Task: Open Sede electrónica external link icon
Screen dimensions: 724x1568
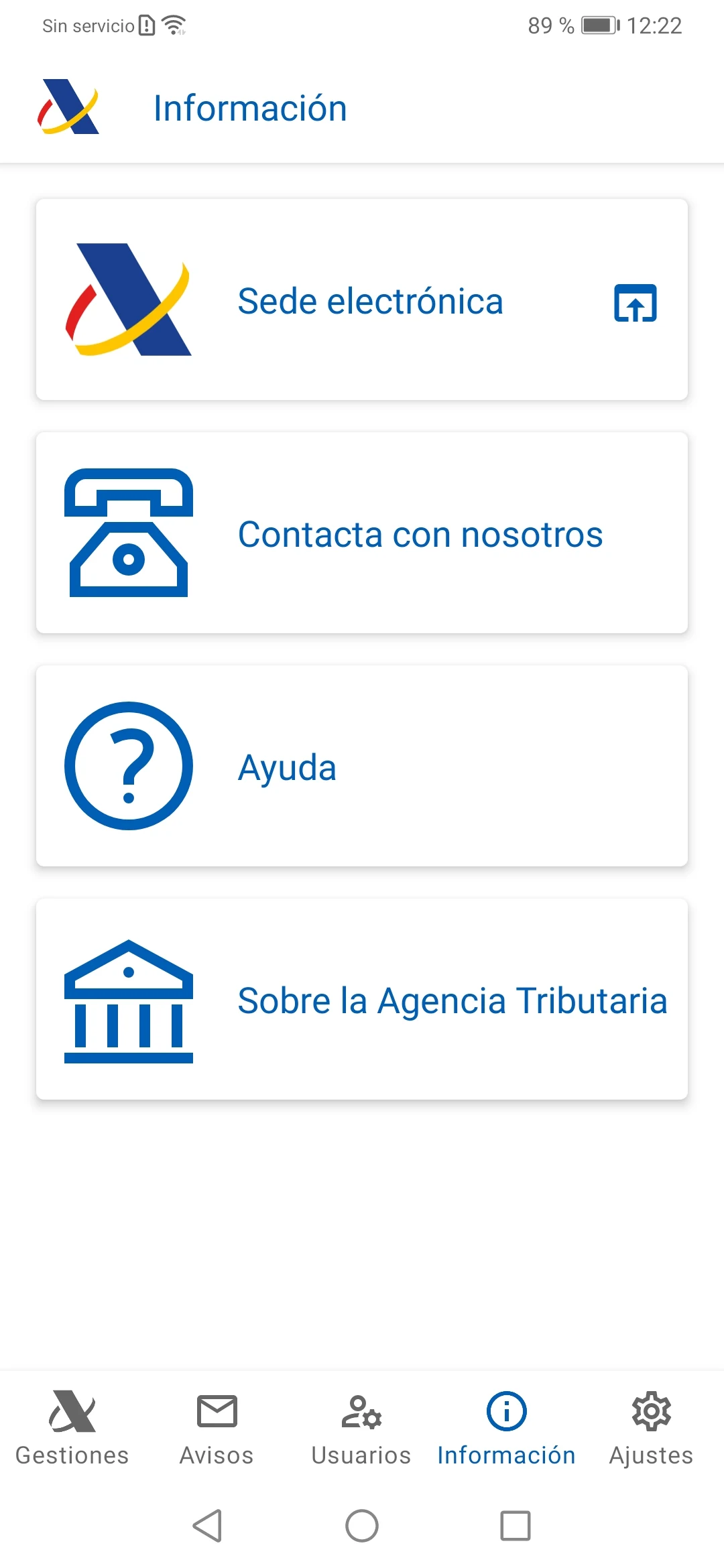Action: pyautogui.click(x=634, y=303)
